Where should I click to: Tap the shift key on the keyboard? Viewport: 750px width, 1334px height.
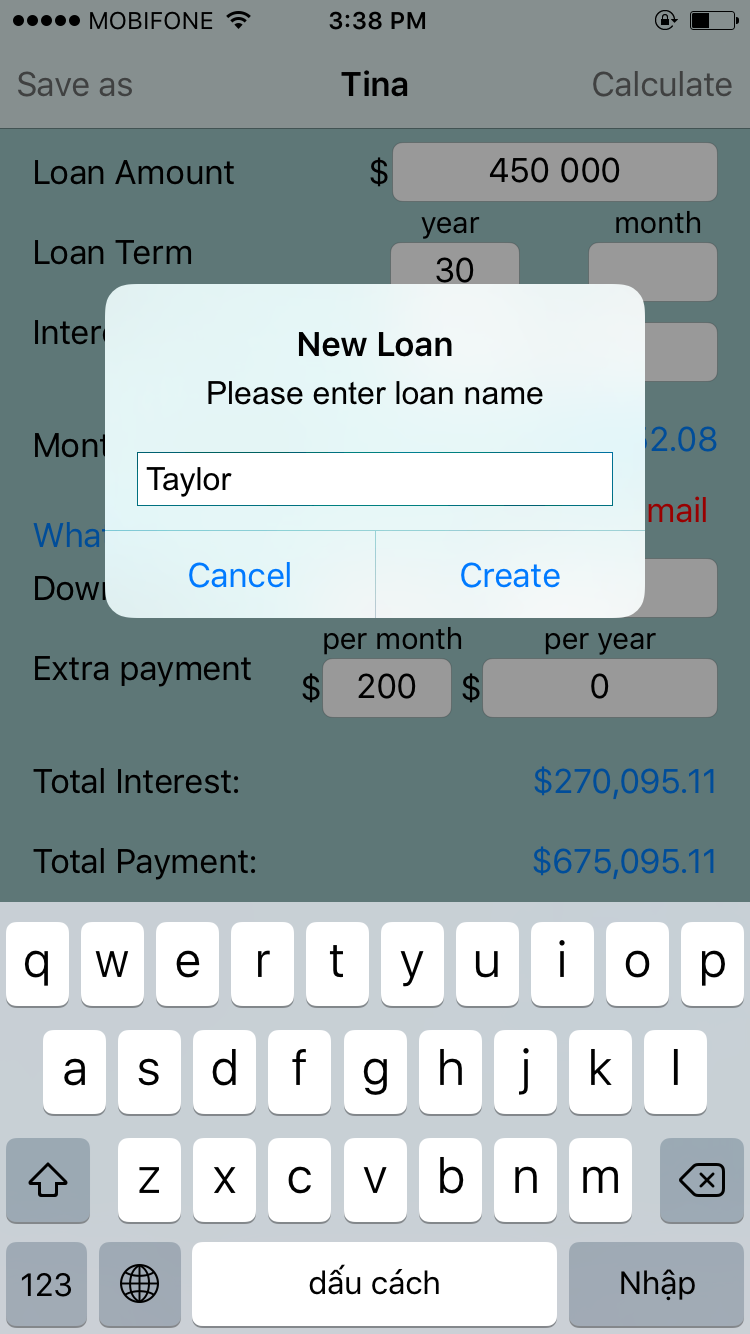(x=48, y=1181)
